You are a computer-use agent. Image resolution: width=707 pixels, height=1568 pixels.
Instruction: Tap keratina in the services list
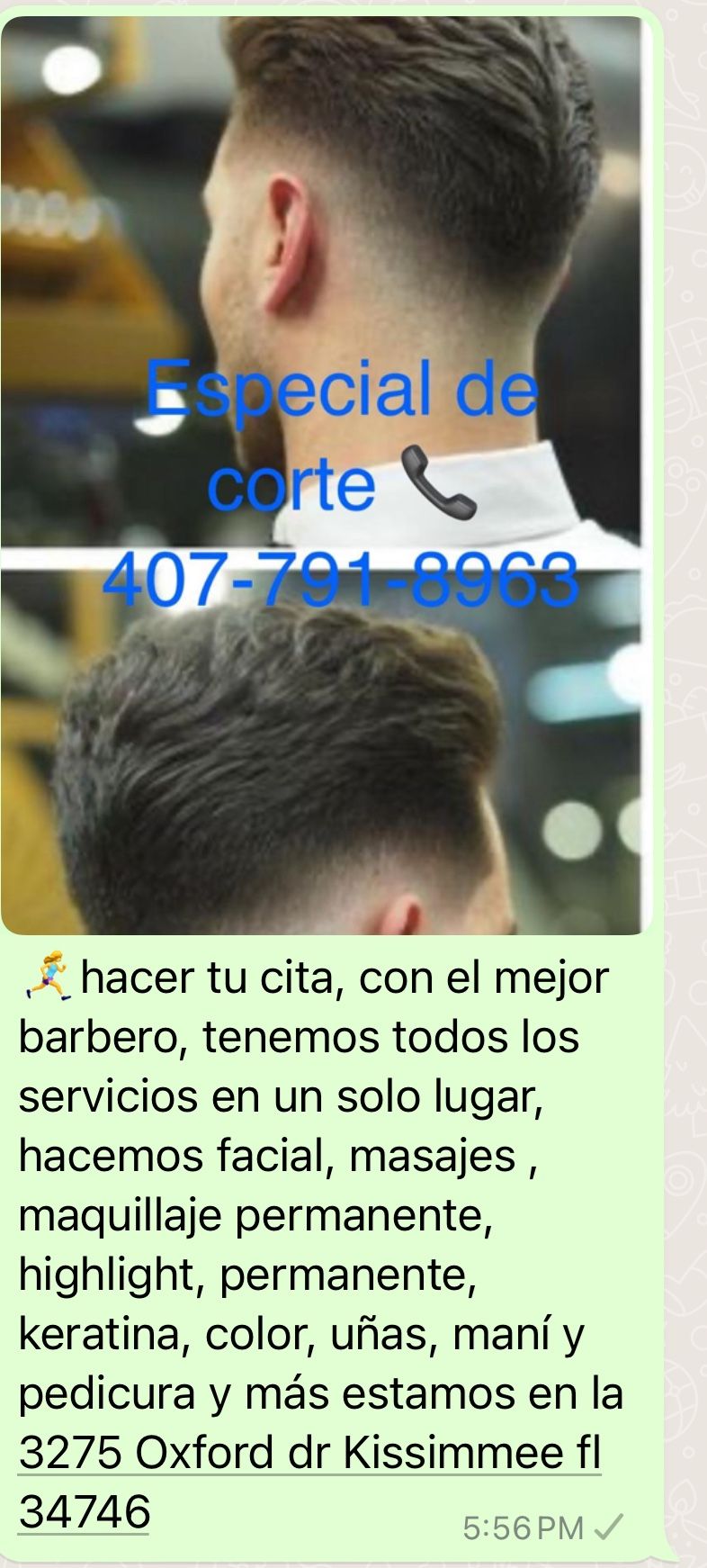coord(95,1338)
